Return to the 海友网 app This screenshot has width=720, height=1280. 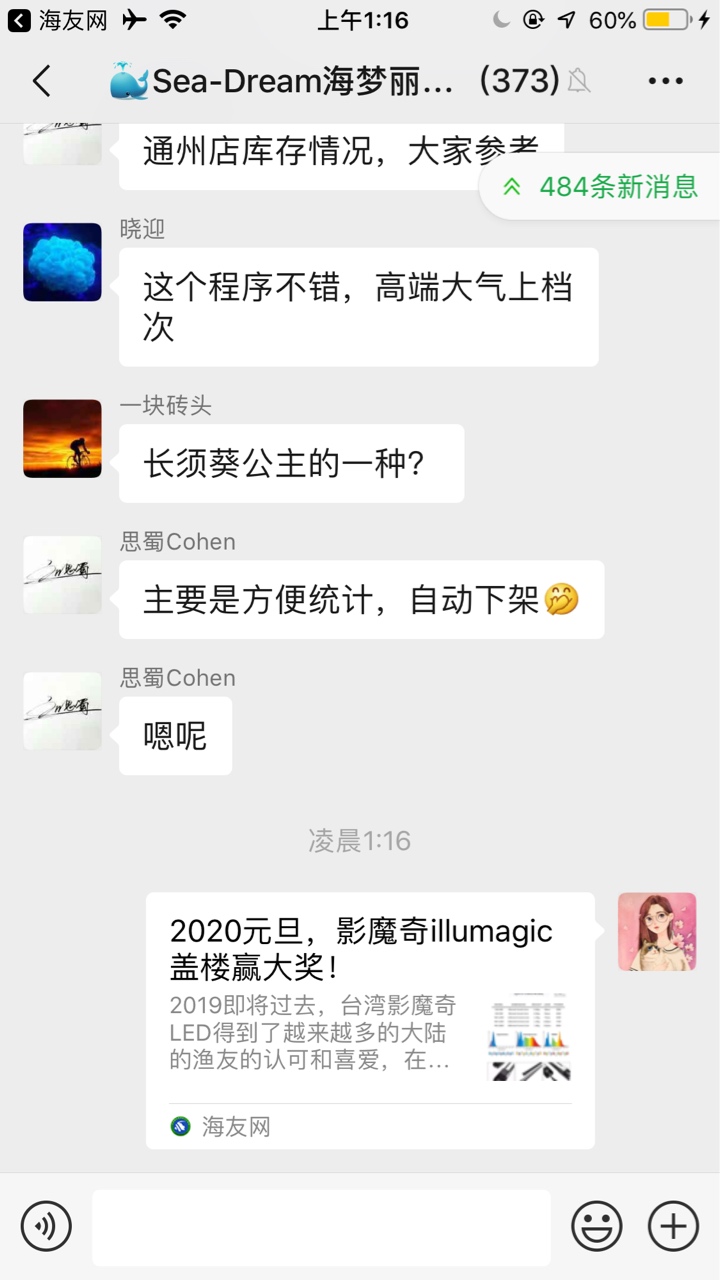point(58,20)
